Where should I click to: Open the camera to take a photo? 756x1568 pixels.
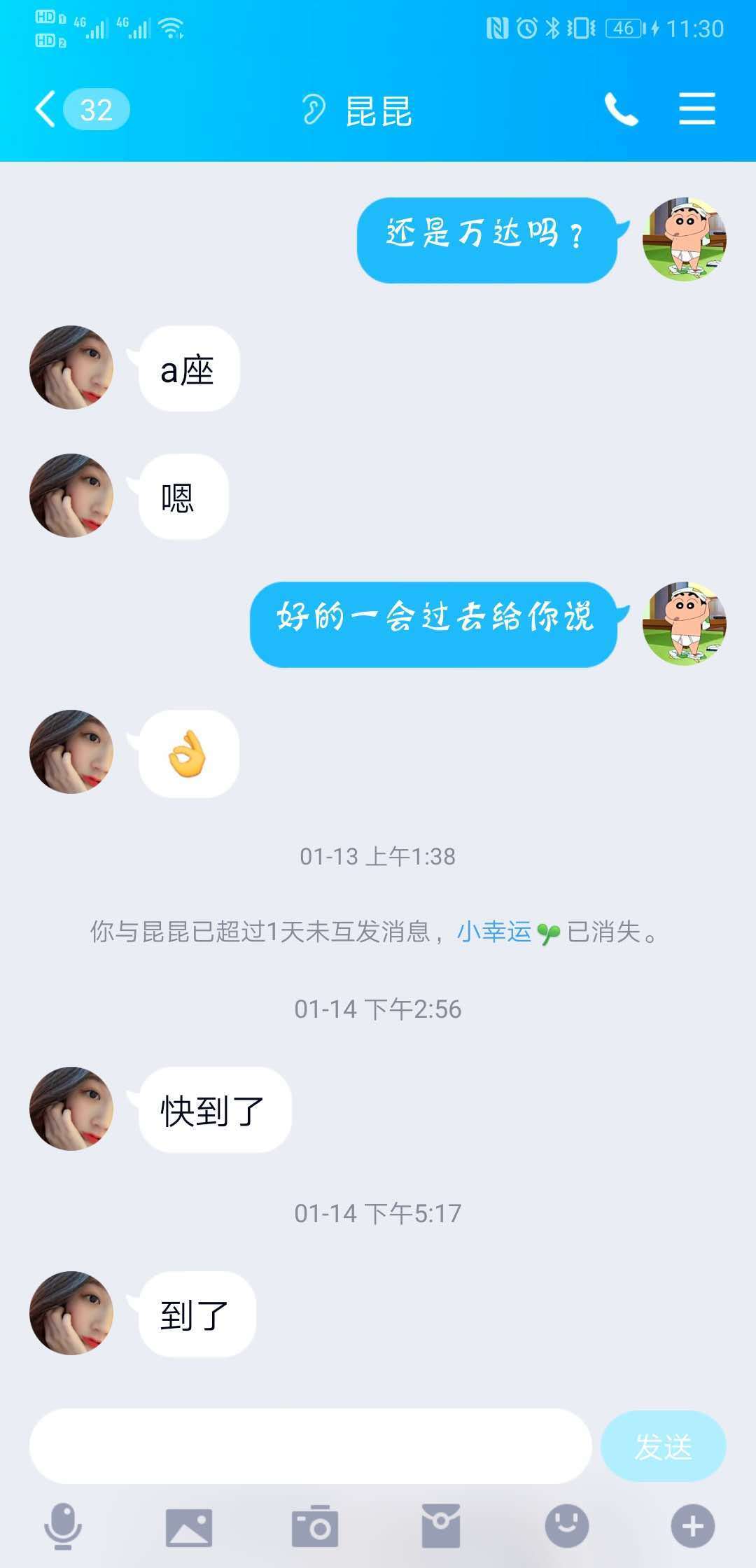(315, 1526)
